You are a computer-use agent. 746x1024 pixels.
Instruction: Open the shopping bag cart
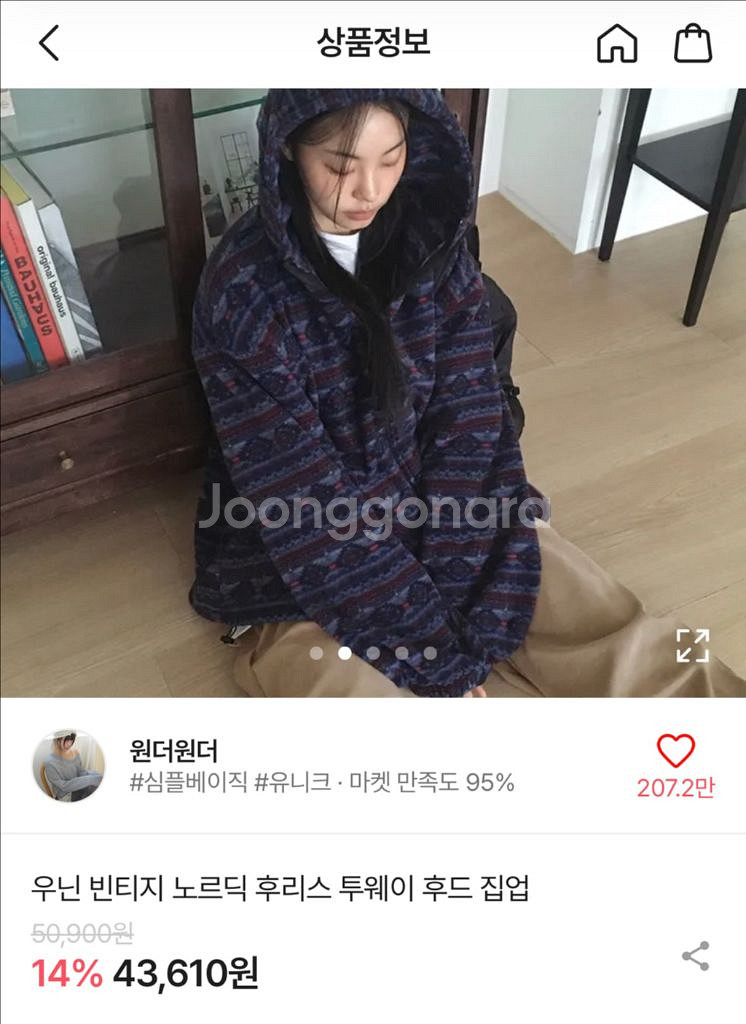point(693,43)
